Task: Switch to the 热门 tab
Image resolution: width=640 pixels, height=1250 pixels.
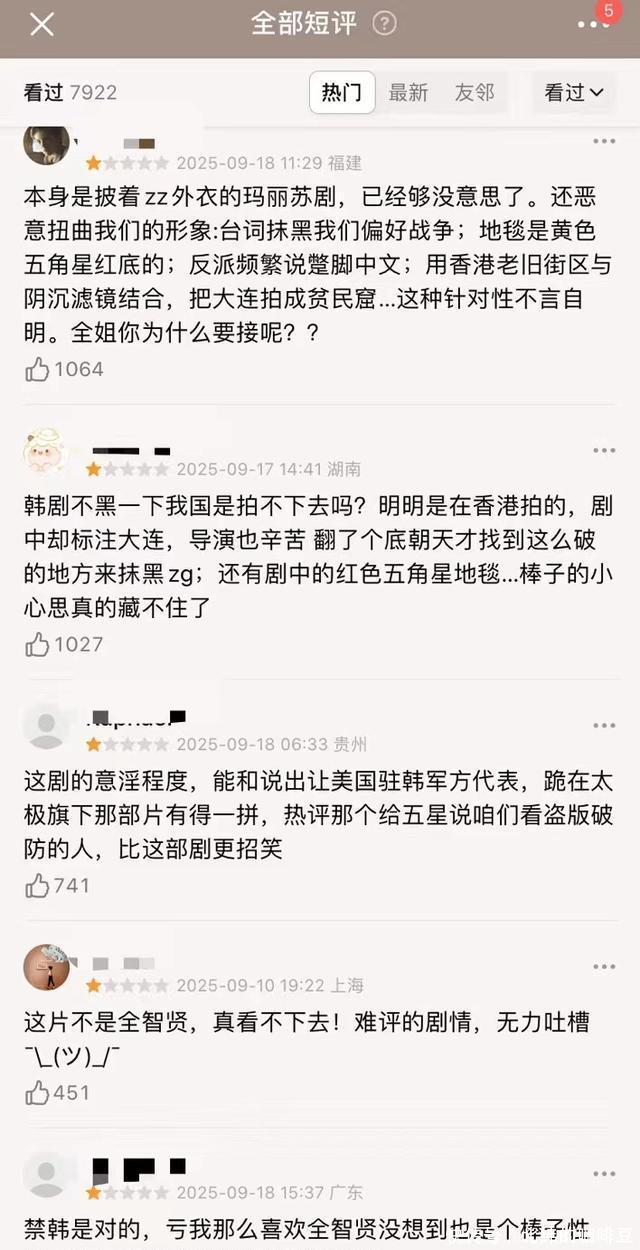Action: pyautogui.click(x=341, y=92)
